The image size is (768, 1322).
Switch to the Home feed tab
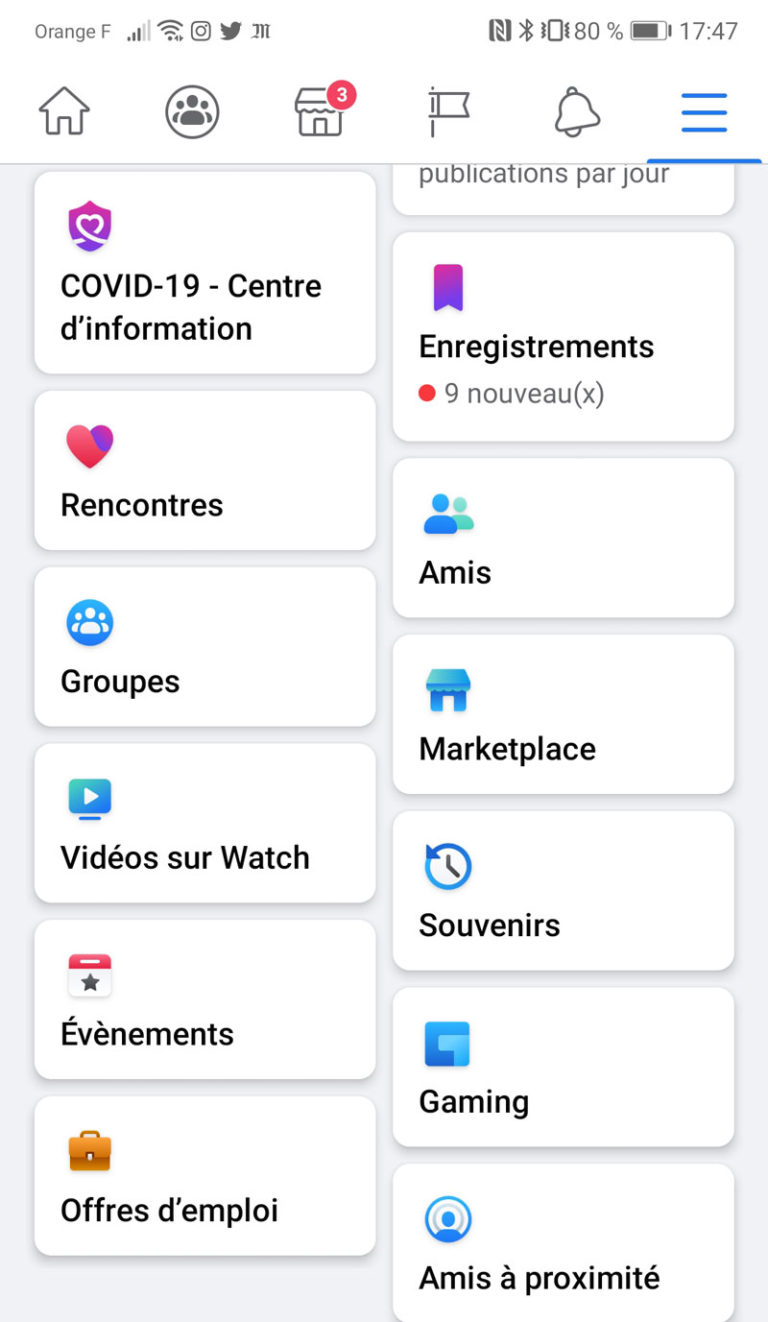tap(64, 111)
